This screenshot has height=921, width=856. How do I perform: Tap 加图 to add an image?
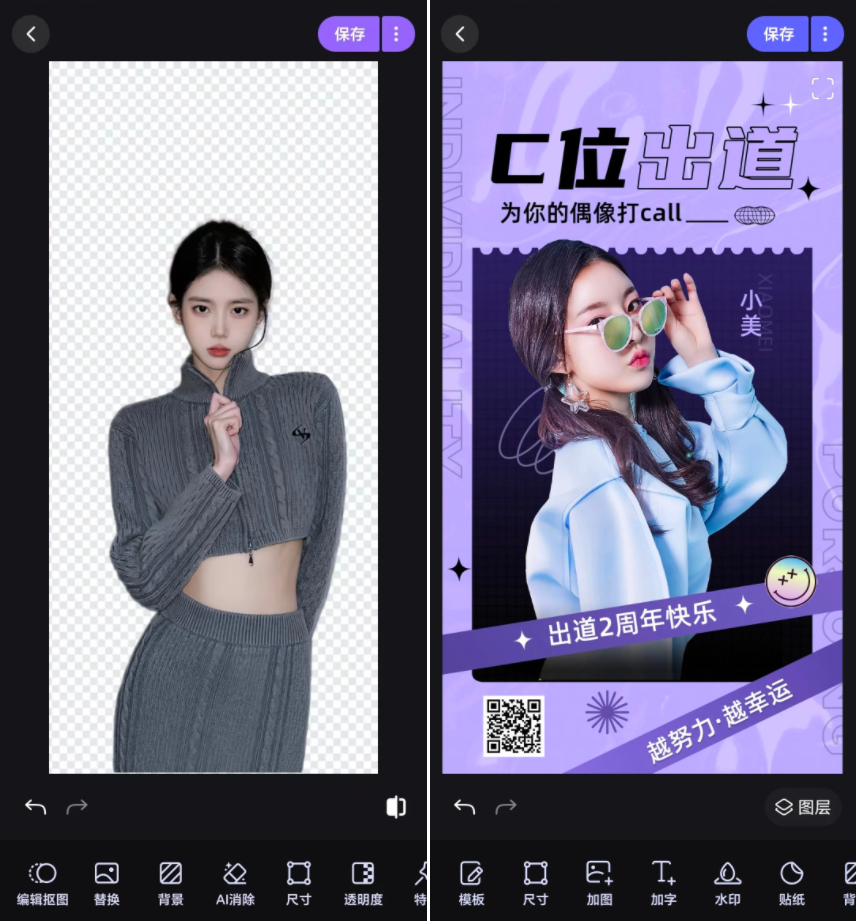pyautogui.click(x=599, y=883)
